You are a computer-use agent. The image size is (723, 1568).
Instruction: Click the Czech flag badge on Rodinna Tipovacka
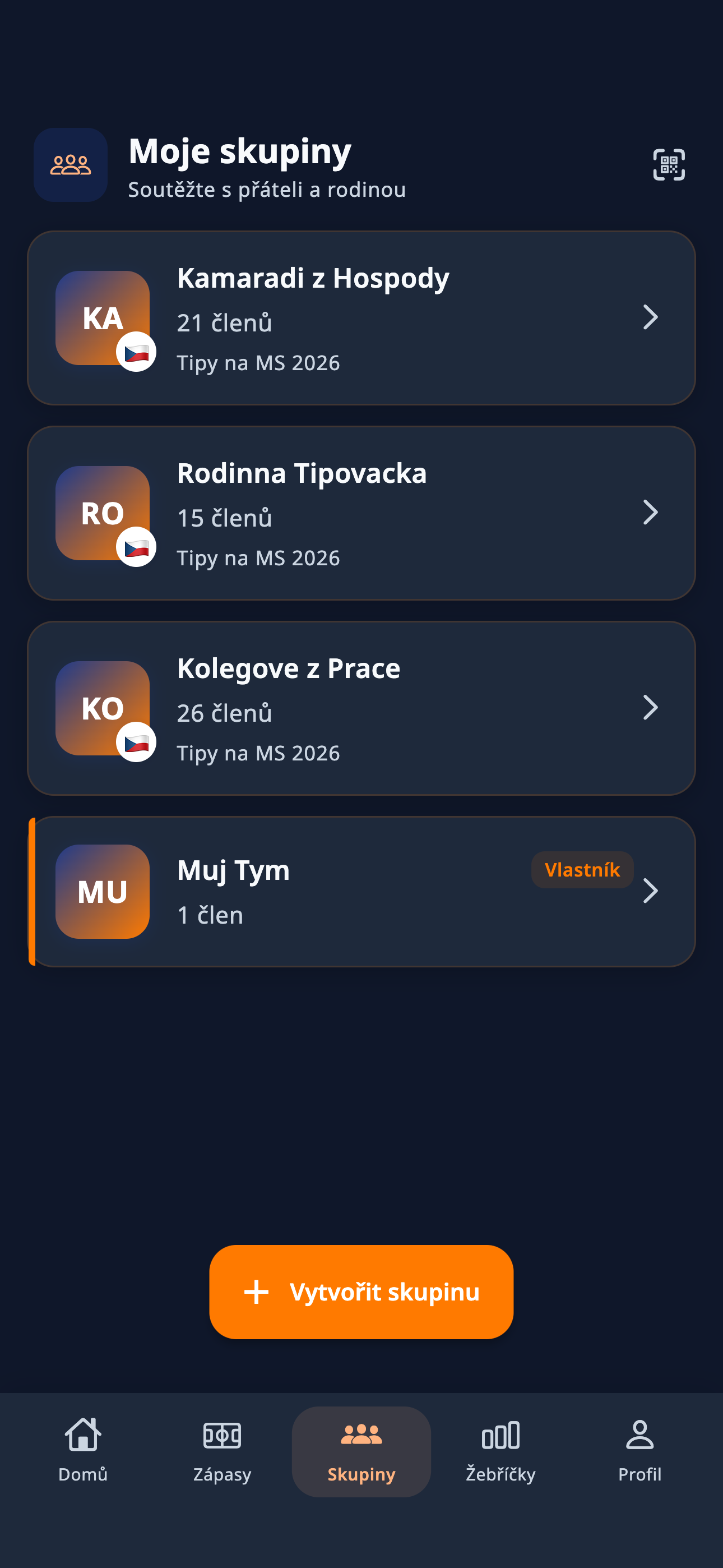[x=137, y=547]
